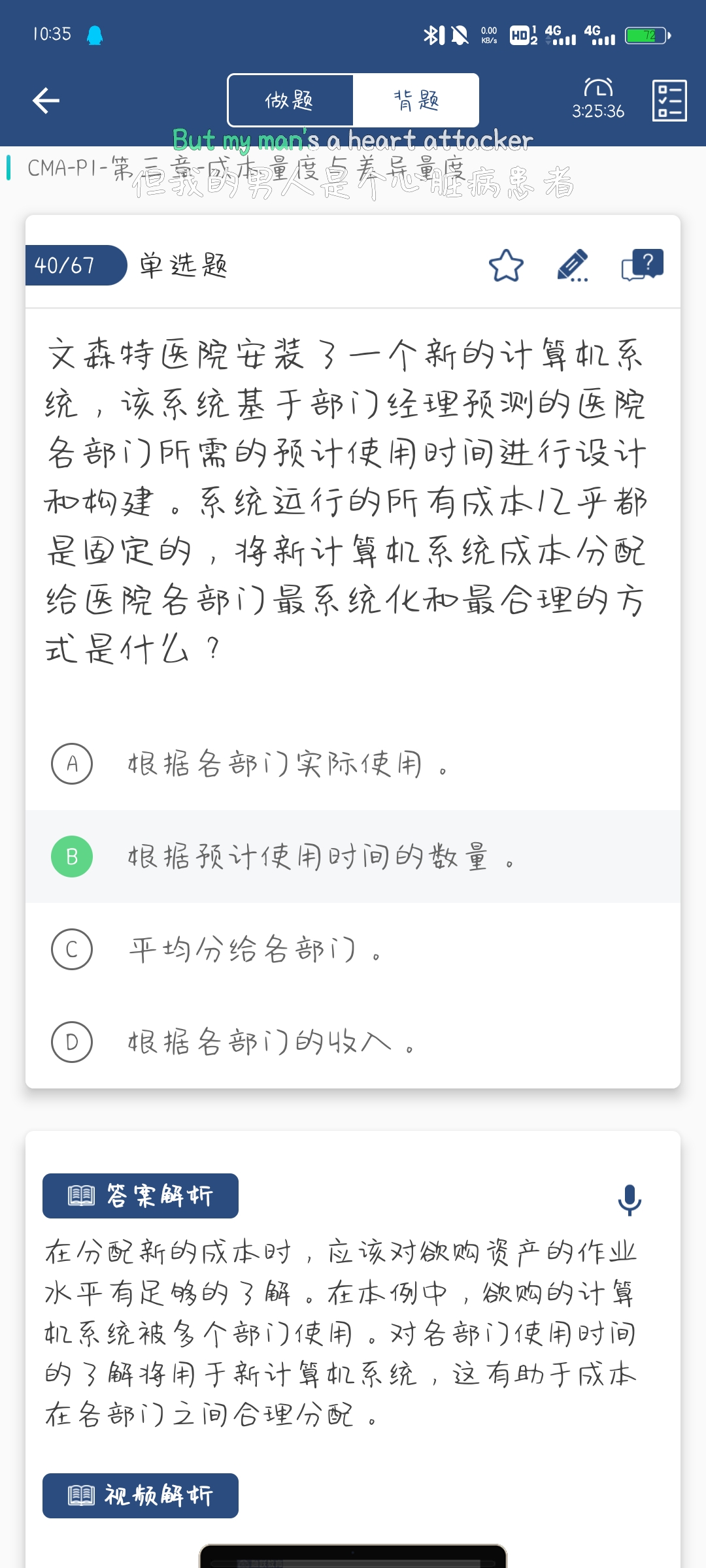The height and width of the screenshot is (1568, 706).
Task: Go back using the top-left arrow
Action: (46, 101)
